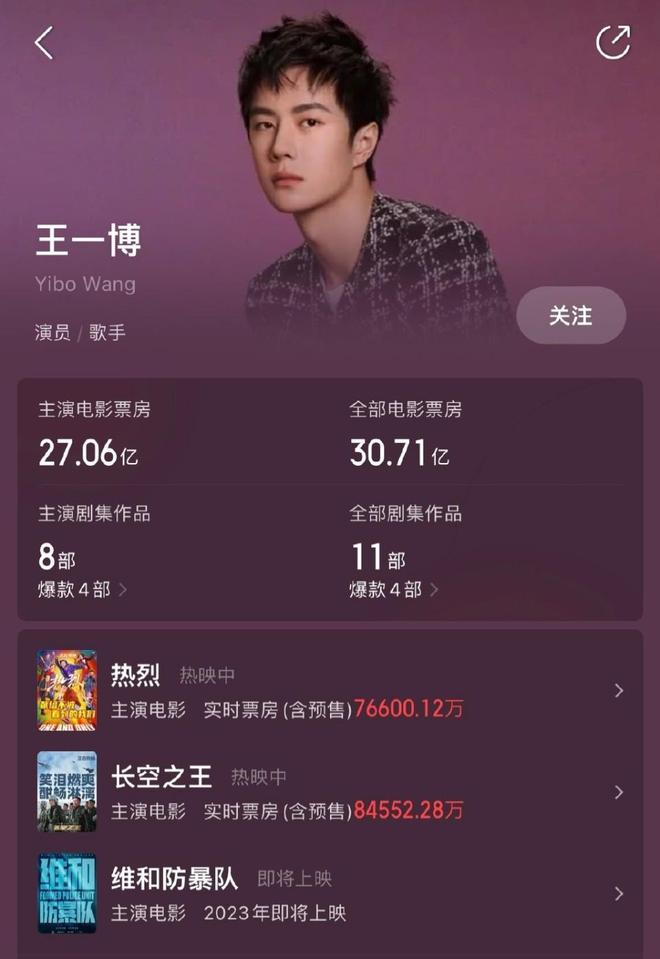Open 爆款4部 under 全部剧集作品

(394, 590)
